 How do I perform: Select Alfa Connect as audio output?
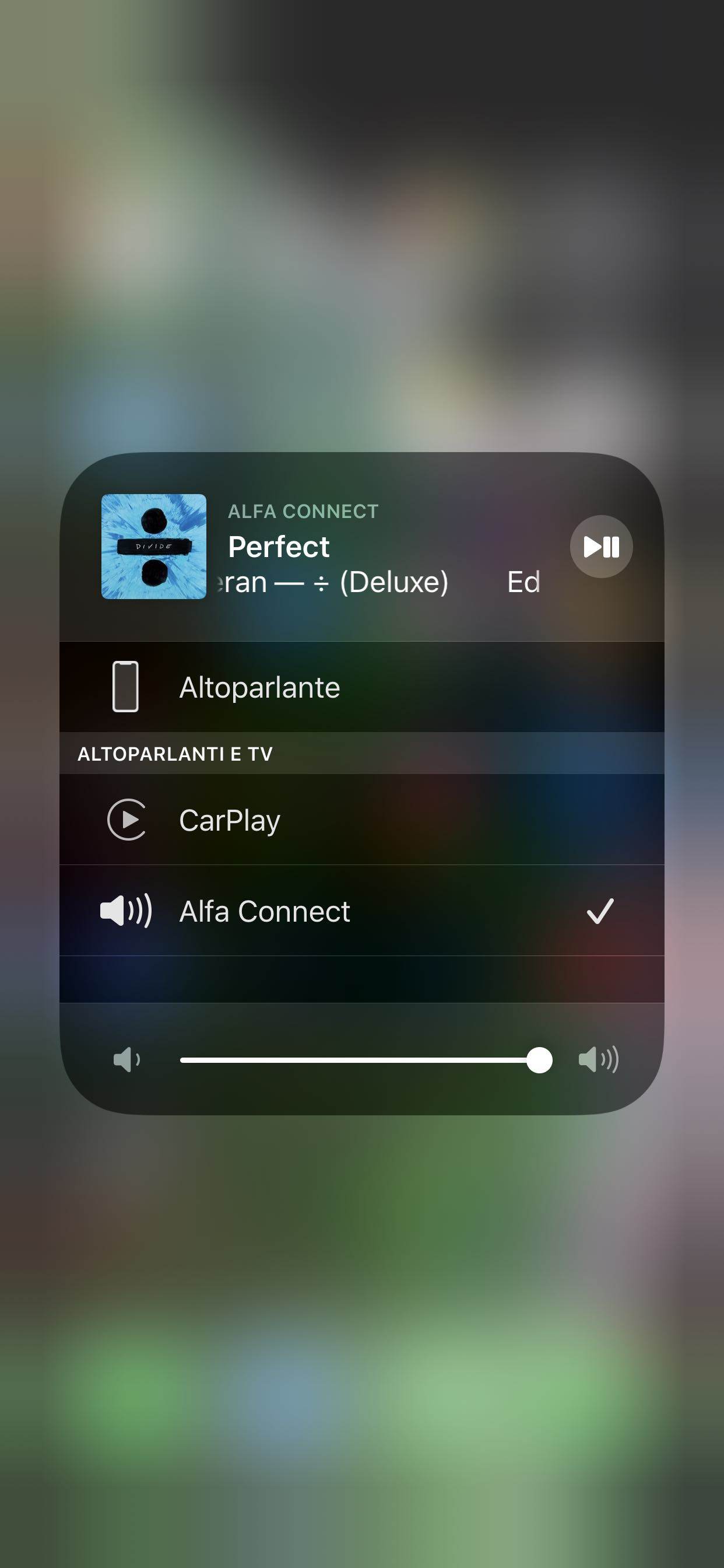tap(361, 911)
